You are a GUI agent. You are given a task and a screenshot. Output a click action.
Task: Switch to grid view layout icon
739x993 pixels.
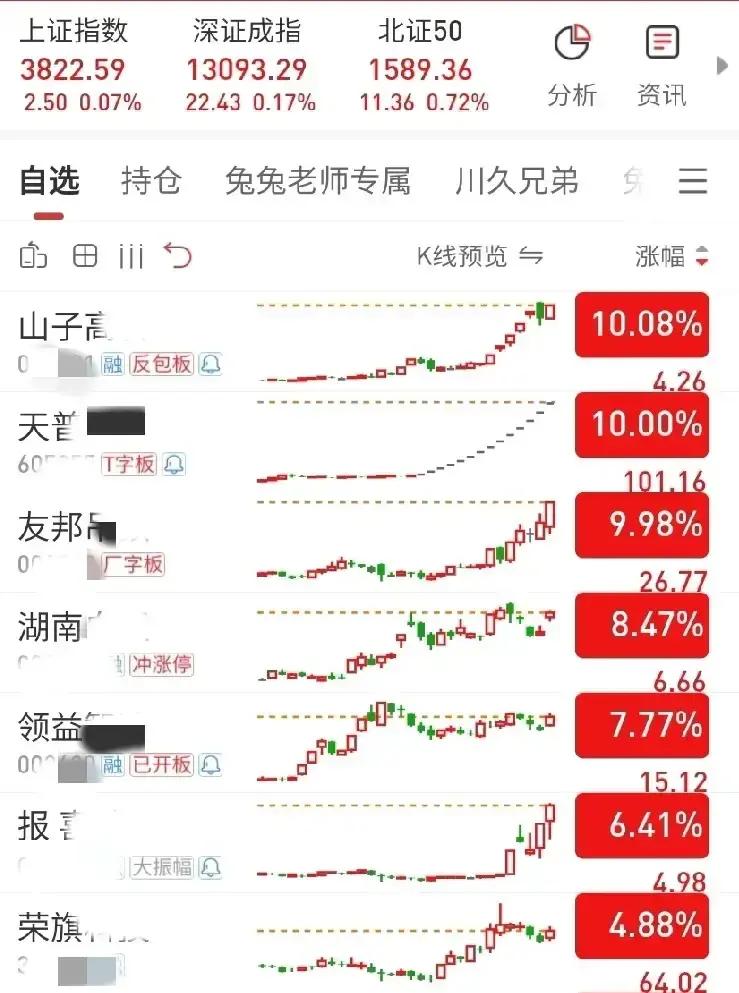click(x=85, y=256)
